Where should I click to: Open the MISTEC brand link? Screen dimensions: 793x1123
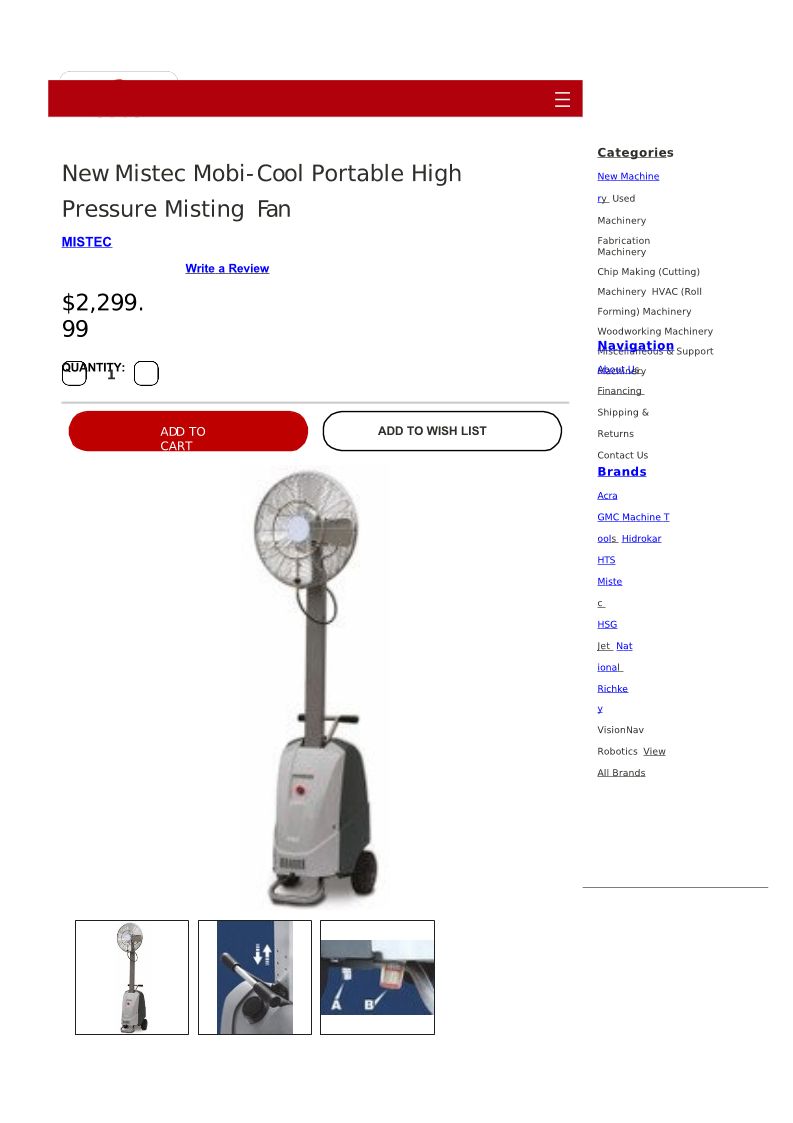click(87, 242)
